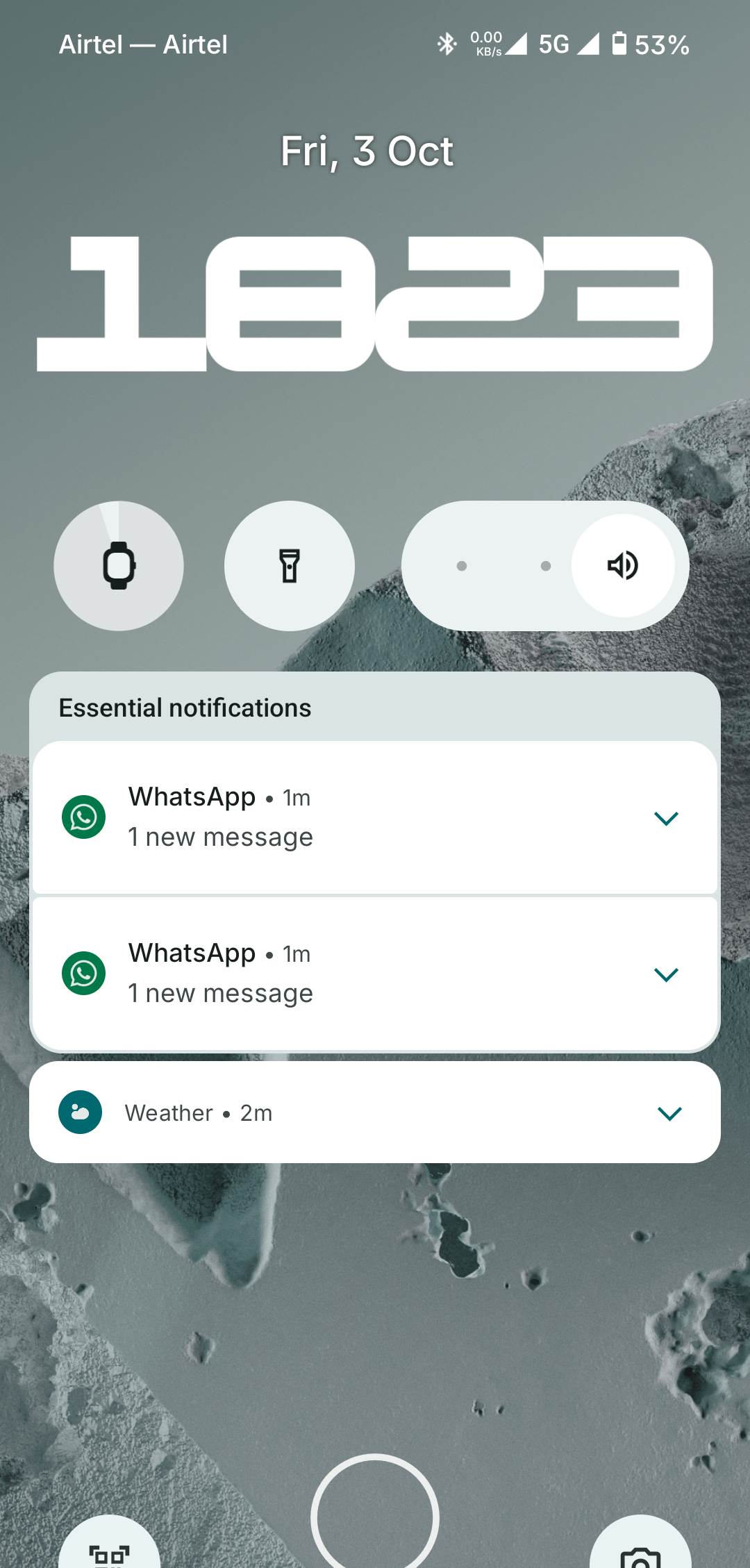Screen dimensions: 750x1568
Task: Turn on the flashlight
Action: pos(290,565)
